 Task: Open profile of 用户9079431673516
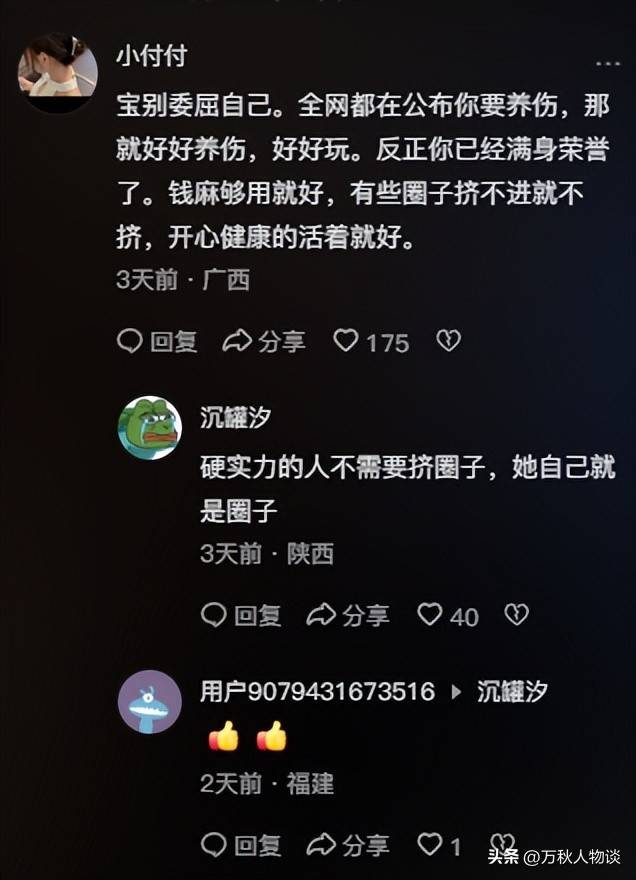pos(149,702)
